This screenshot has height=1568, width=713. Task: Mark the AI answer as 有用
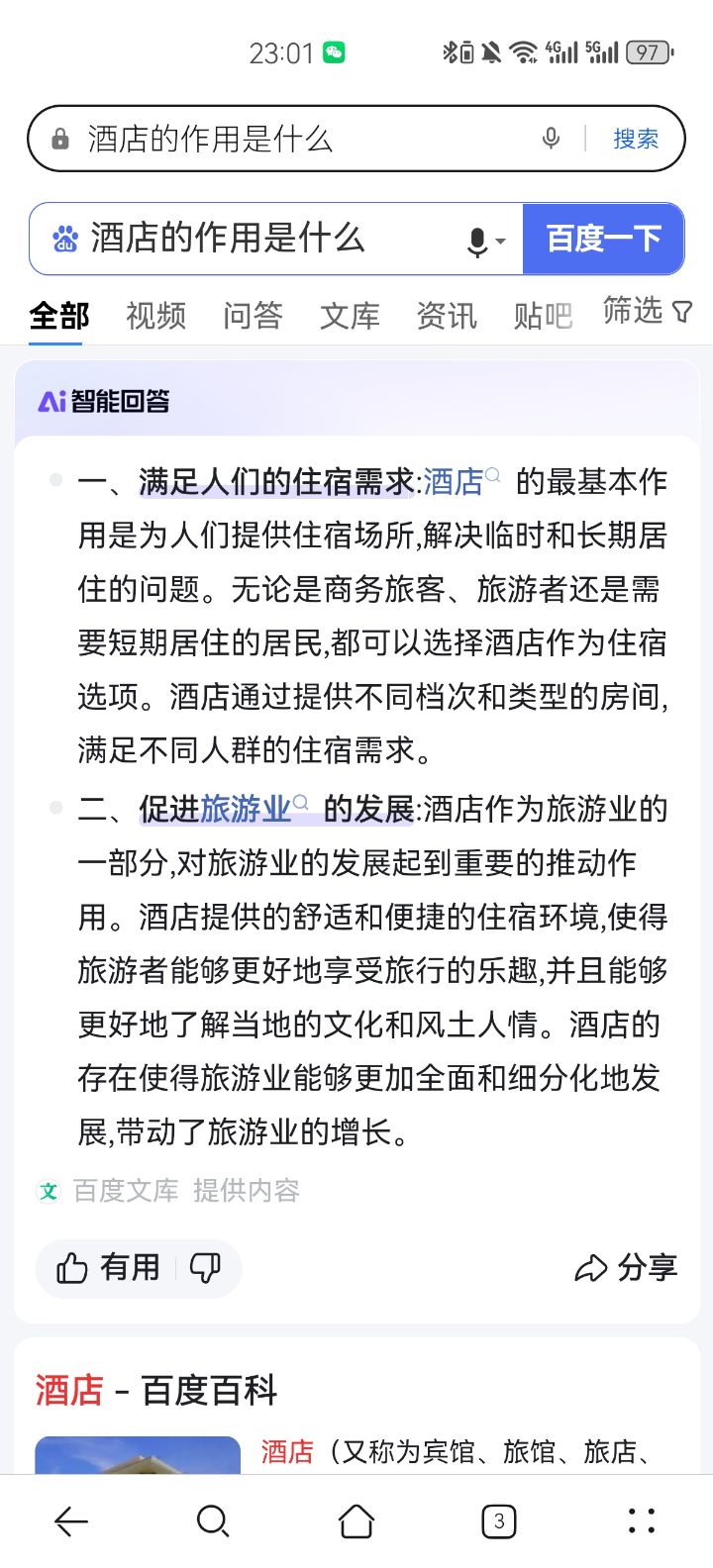108,1268
